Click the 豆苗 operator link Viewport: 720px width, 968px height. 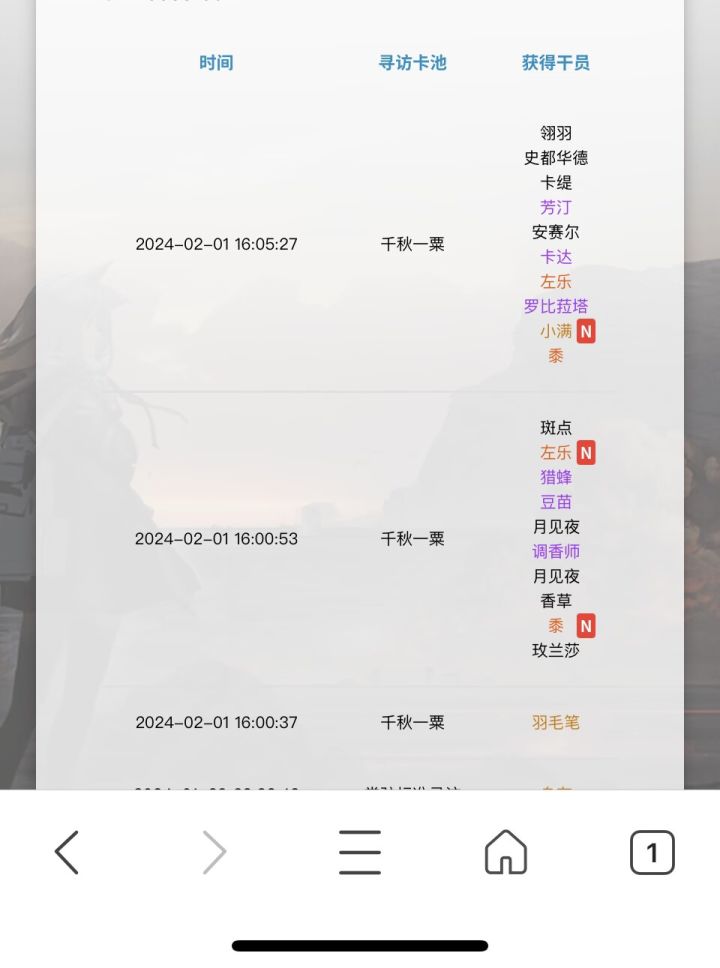click(556, 502)
